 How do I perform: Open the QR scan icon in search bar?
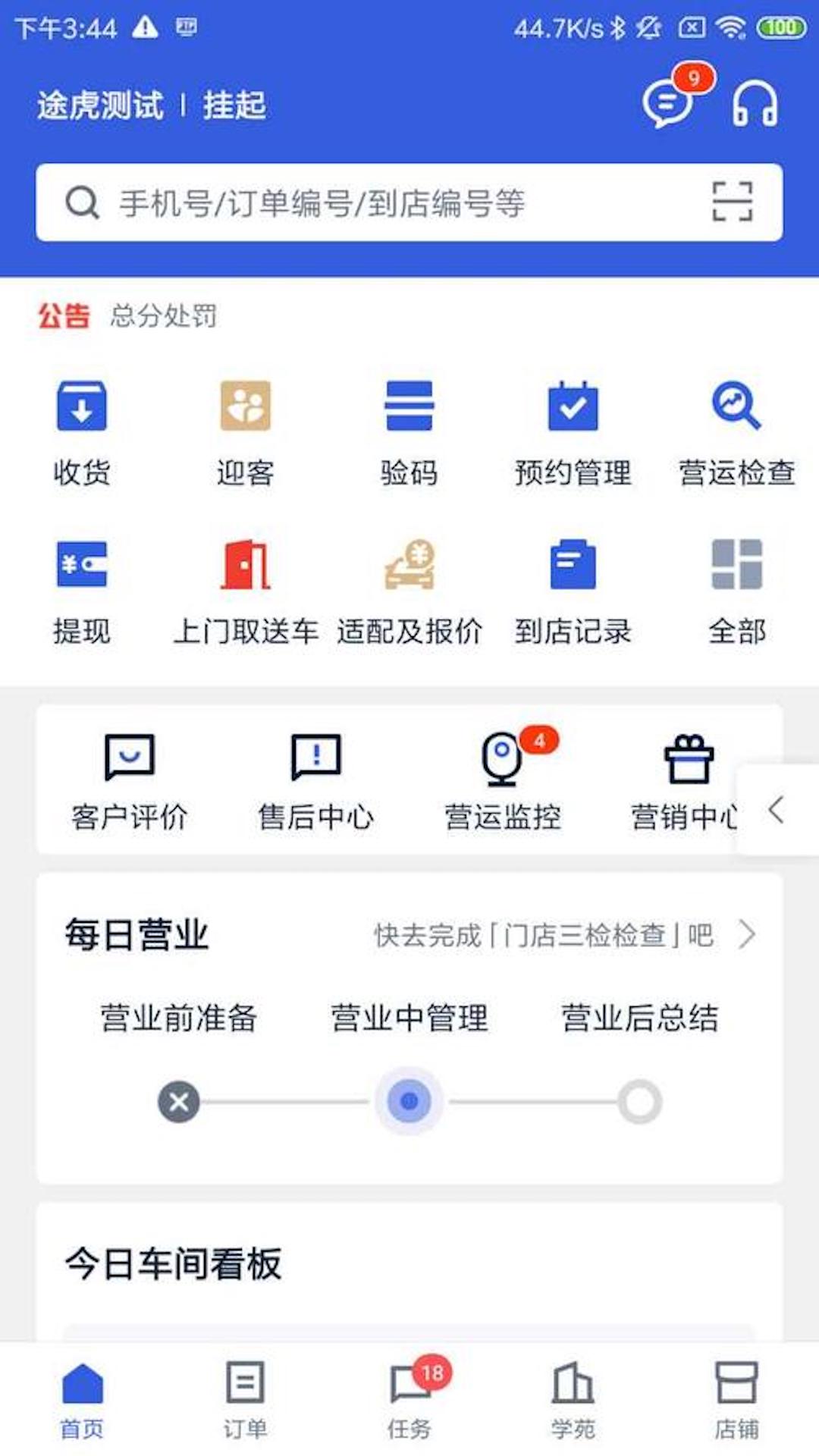click(x=730, y=202)
